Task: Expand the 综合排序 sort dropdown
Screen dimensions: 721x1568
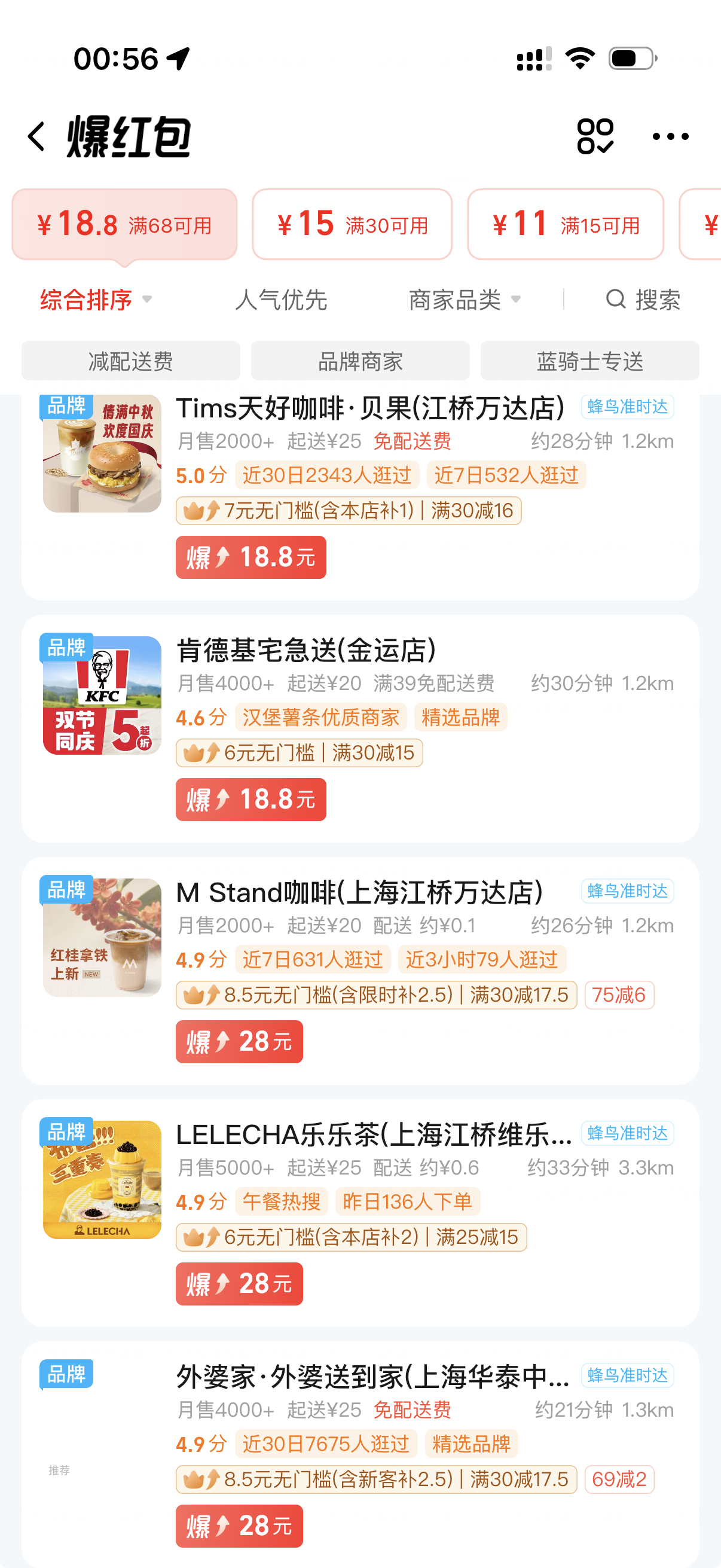Action: (96, 300)
